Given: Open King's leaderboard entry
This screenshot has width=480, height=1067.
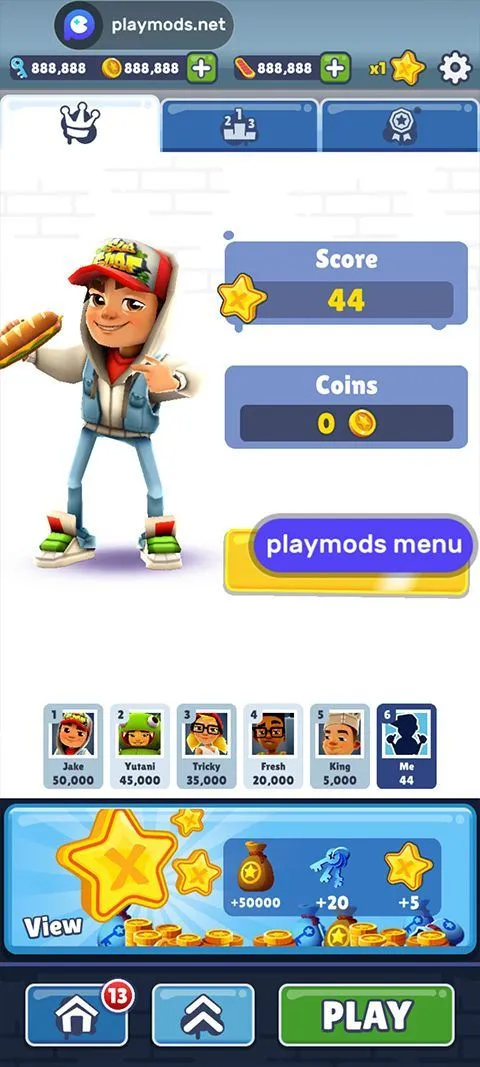Looking at the screenshot, I should click(x=340, y=746).
